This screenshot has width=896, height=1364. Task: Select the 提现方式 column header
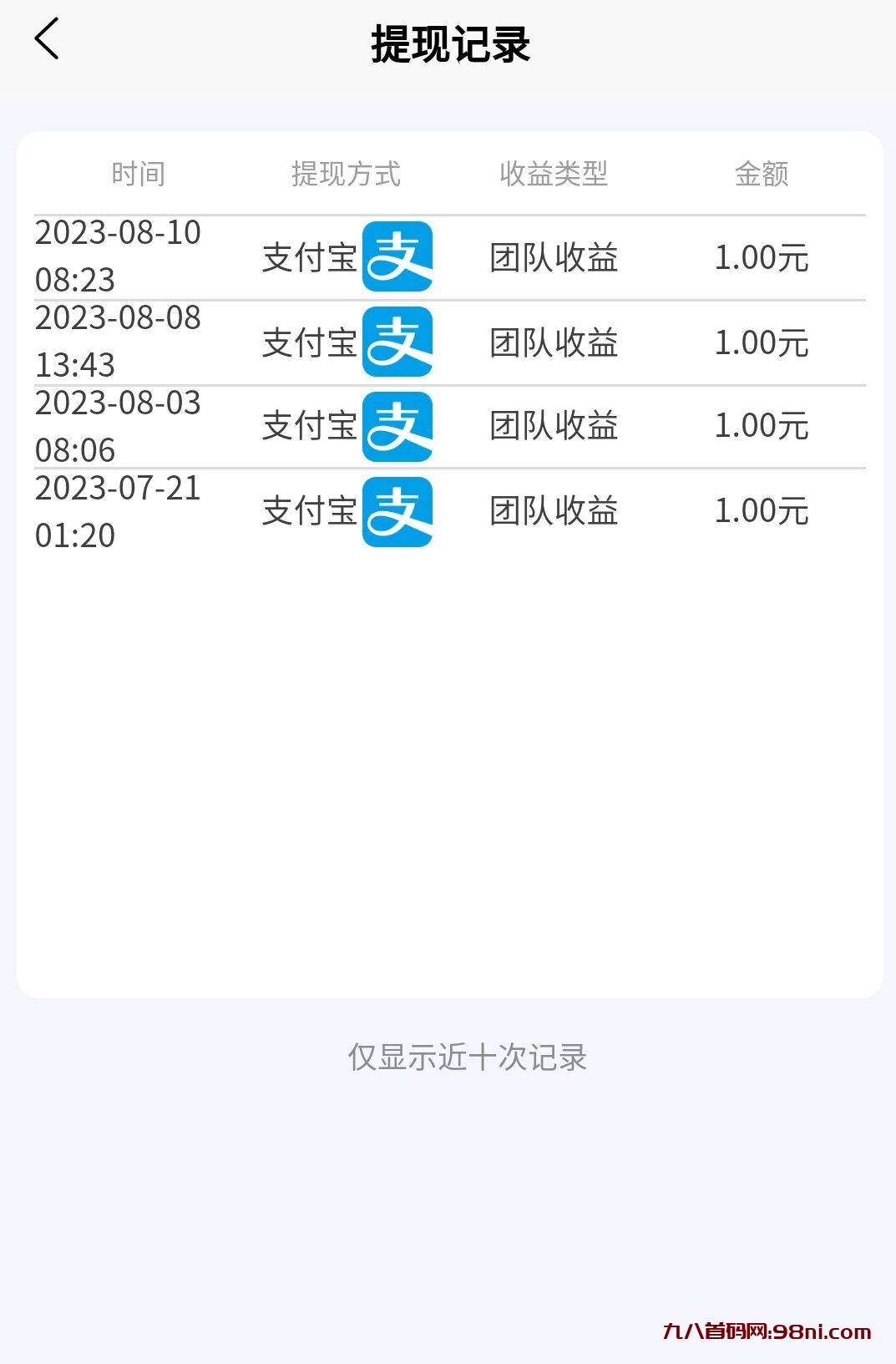coord(346,175)
